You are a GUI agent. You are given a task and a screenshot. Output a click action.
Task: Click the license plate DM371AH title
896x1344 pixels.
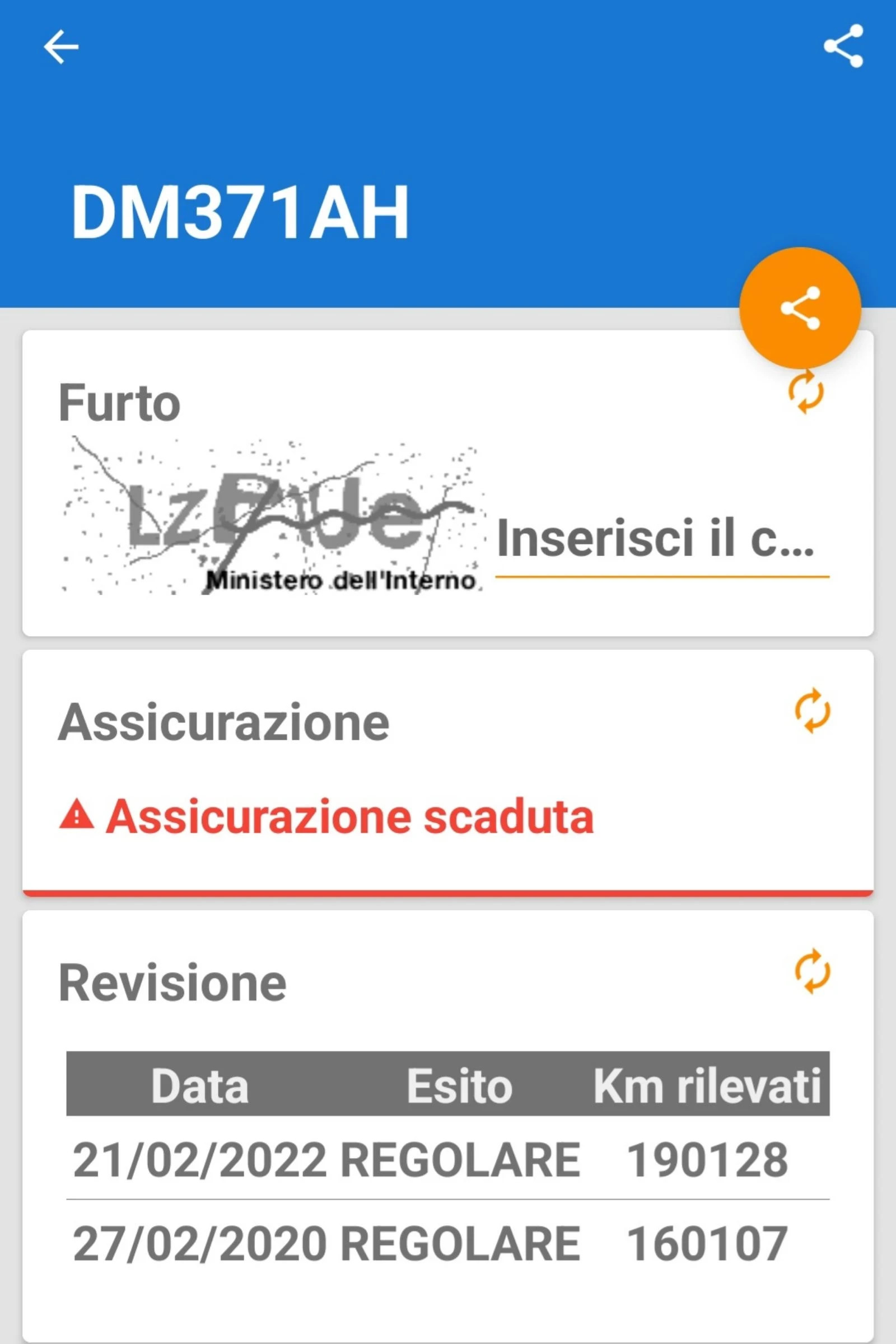pyautogui.click(x=240, y=212)
